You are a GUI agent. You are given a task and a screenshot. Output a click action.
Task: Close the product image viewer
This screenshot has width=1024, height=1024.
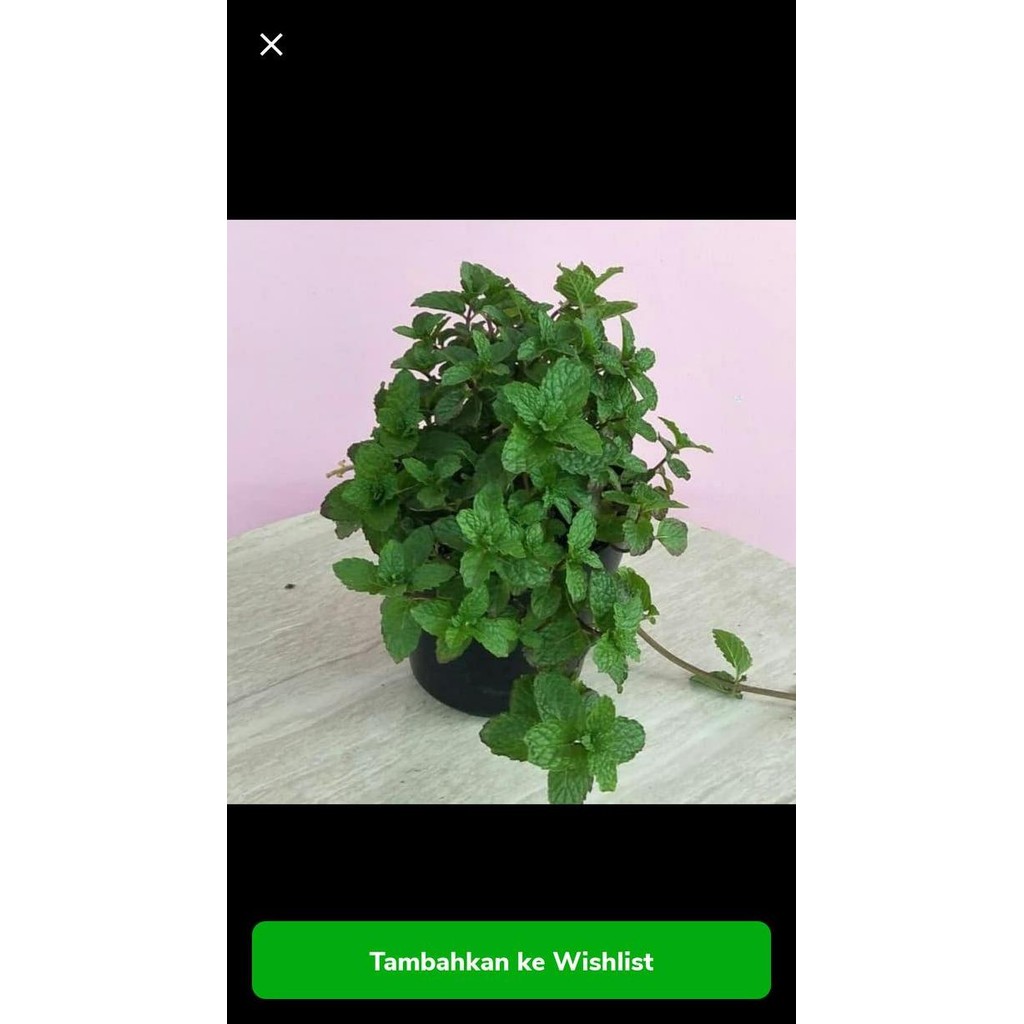pos(271,45)
